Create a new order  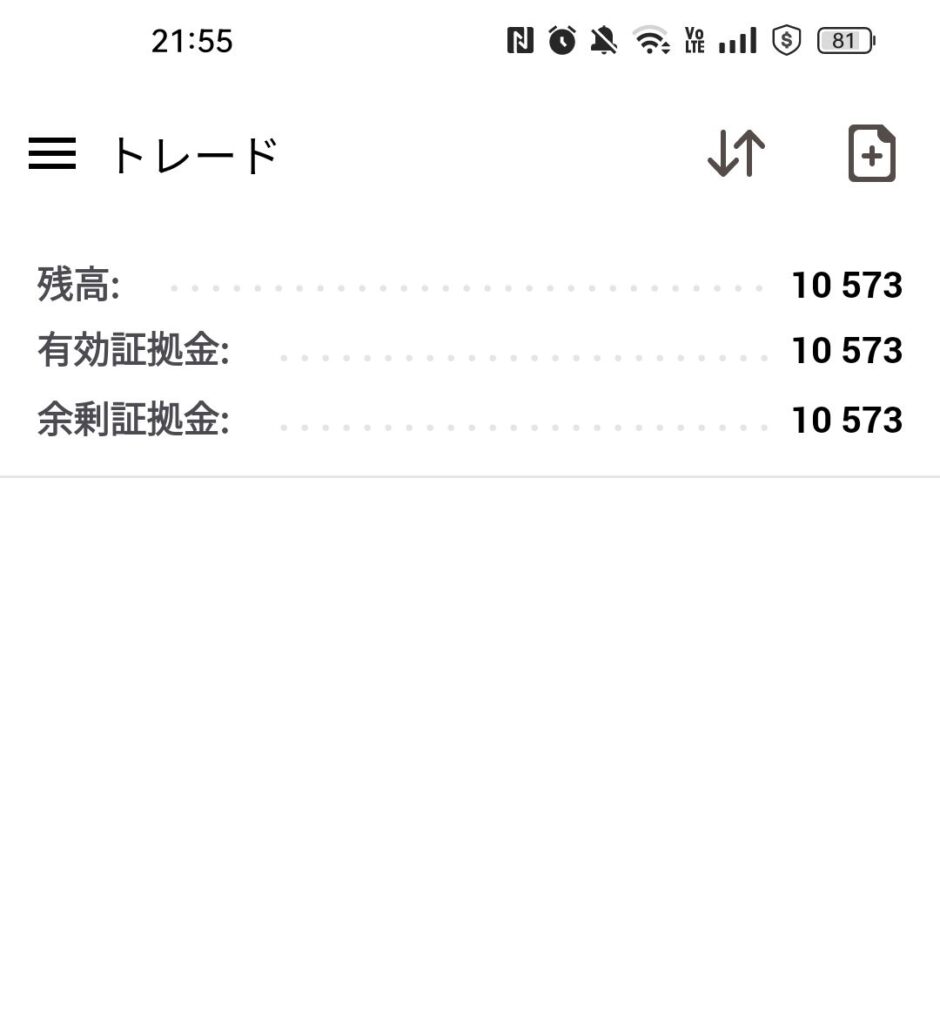[x=871, y=154]
